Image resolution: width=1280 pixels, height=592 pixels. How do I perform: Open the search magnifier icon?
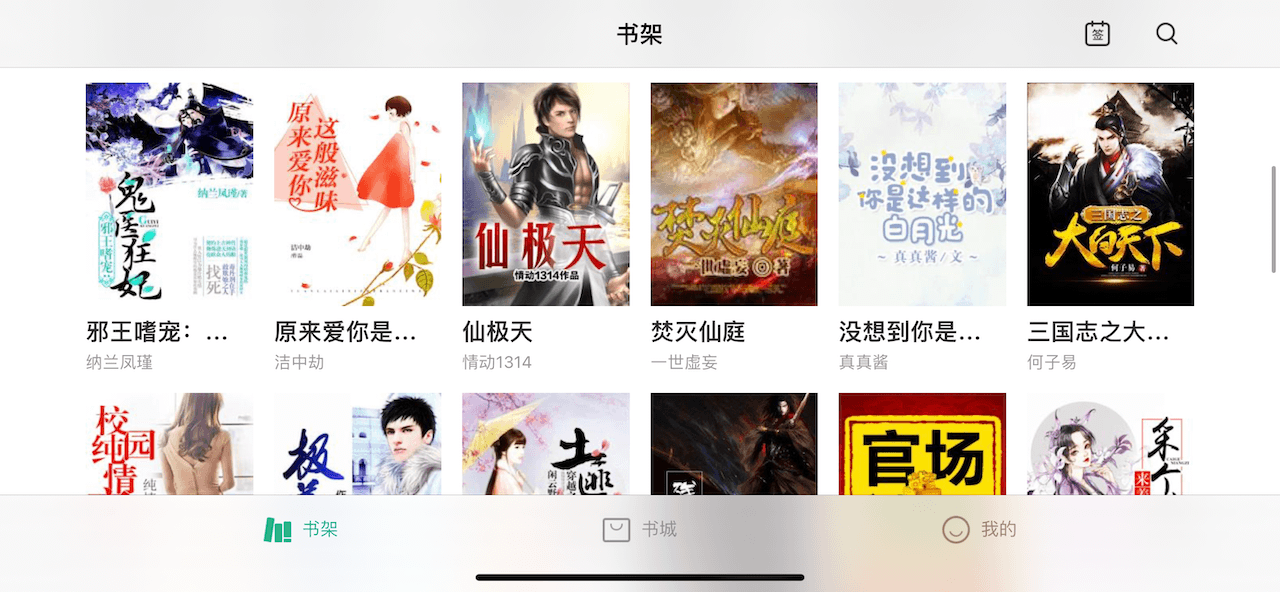[1167, 34]
